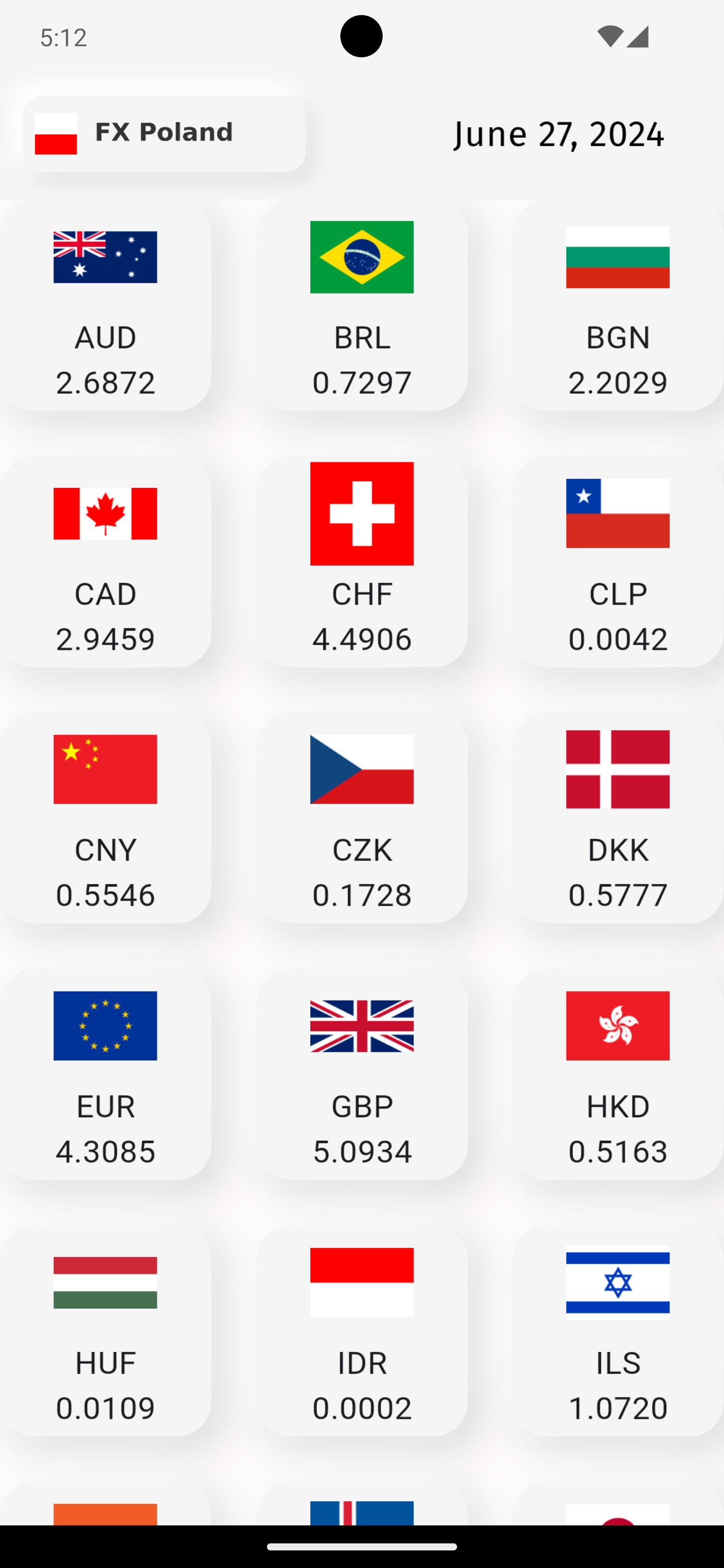Click the Bulgarian flag icon
Screen dimensions: 724x1568
pyautogui.click(x=617, y=257)
